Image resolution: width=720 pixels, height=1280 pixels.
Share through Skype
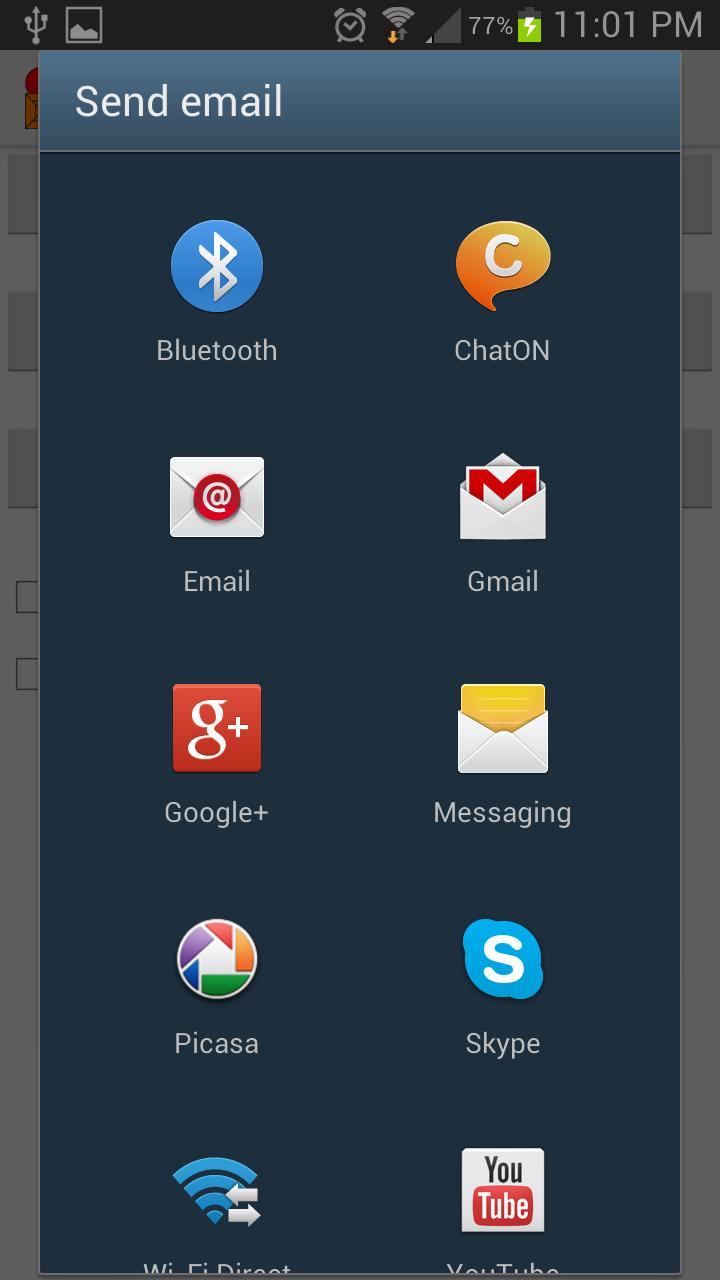tap(502, 960)
